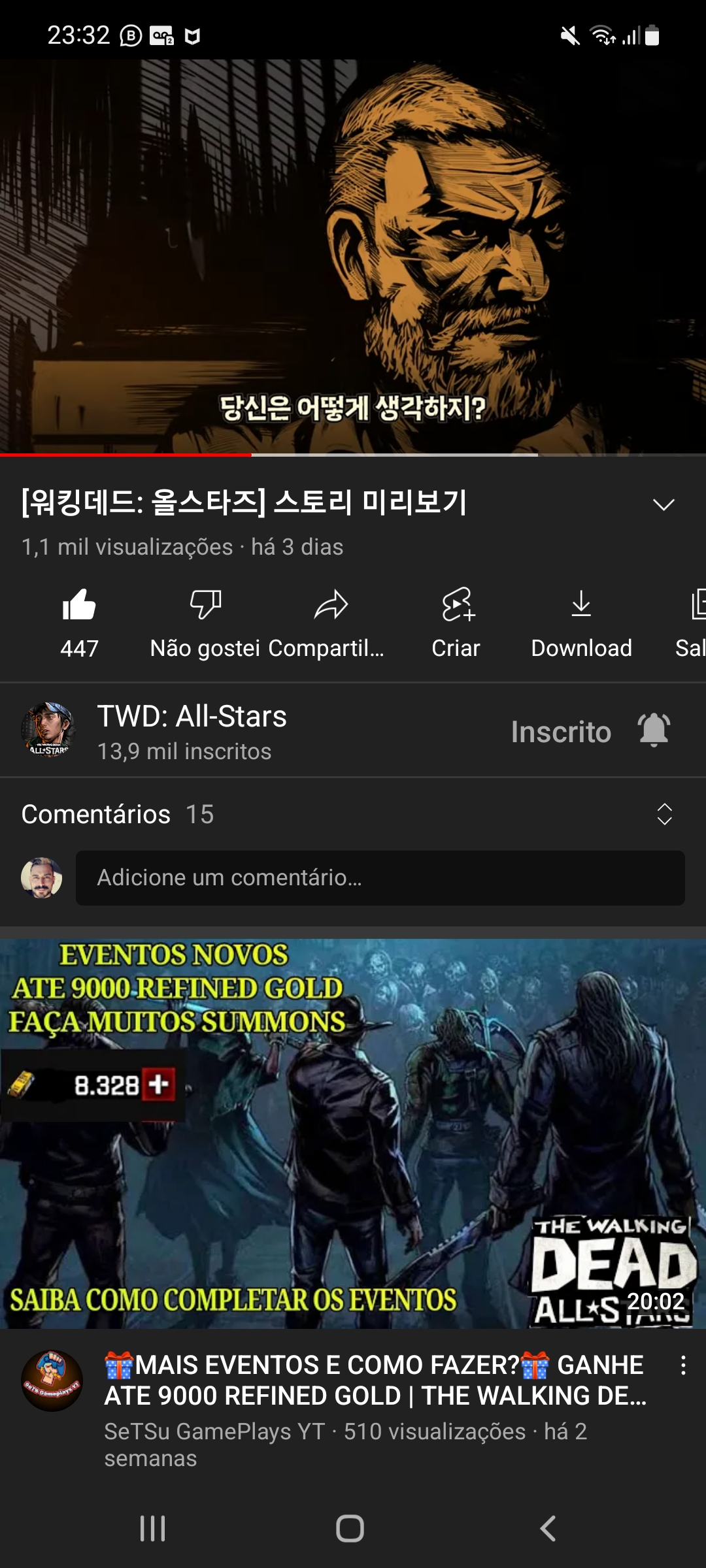
Task: Open the SeTSu GamePlays YT channel avatar
Action: (x=52, y=1380)
